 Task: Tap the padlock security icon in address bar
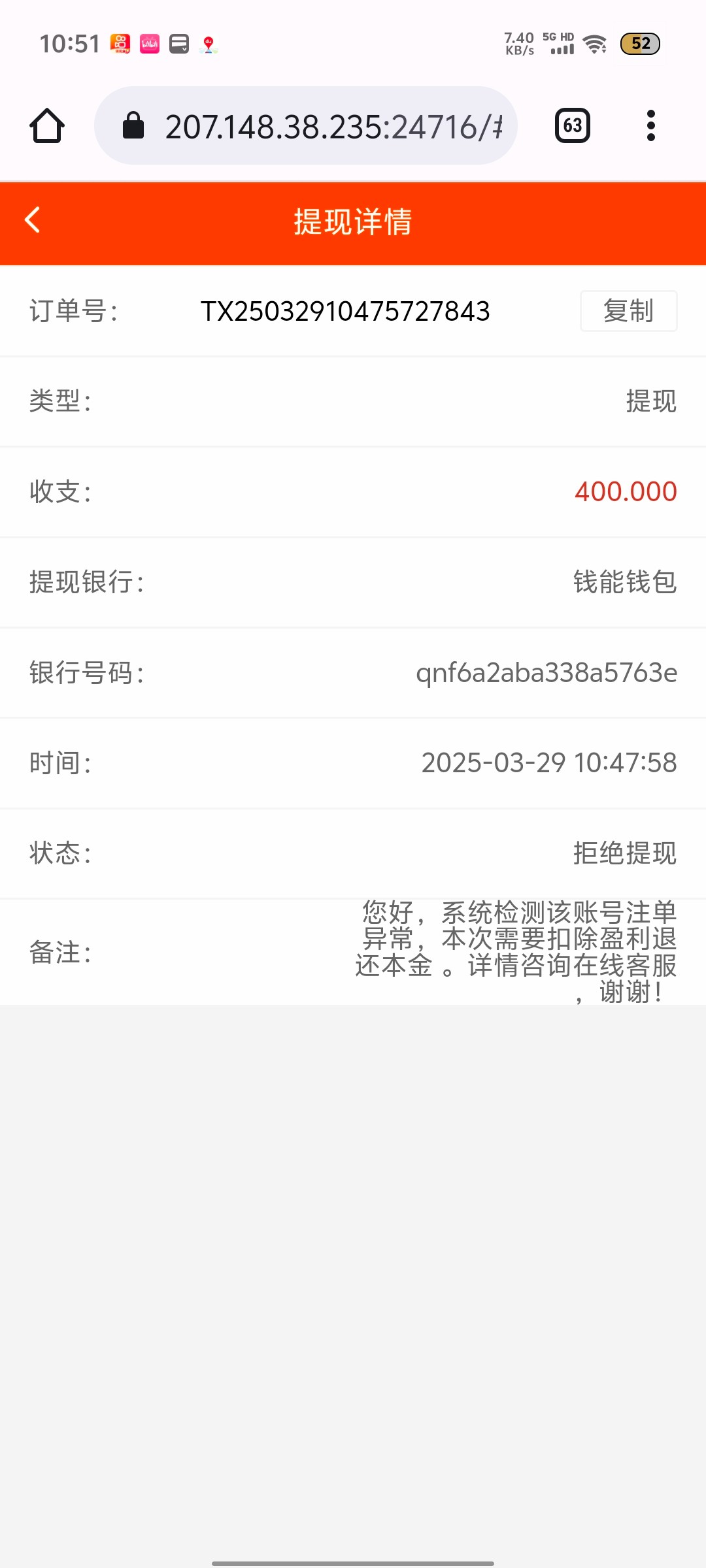pos(134,125)
